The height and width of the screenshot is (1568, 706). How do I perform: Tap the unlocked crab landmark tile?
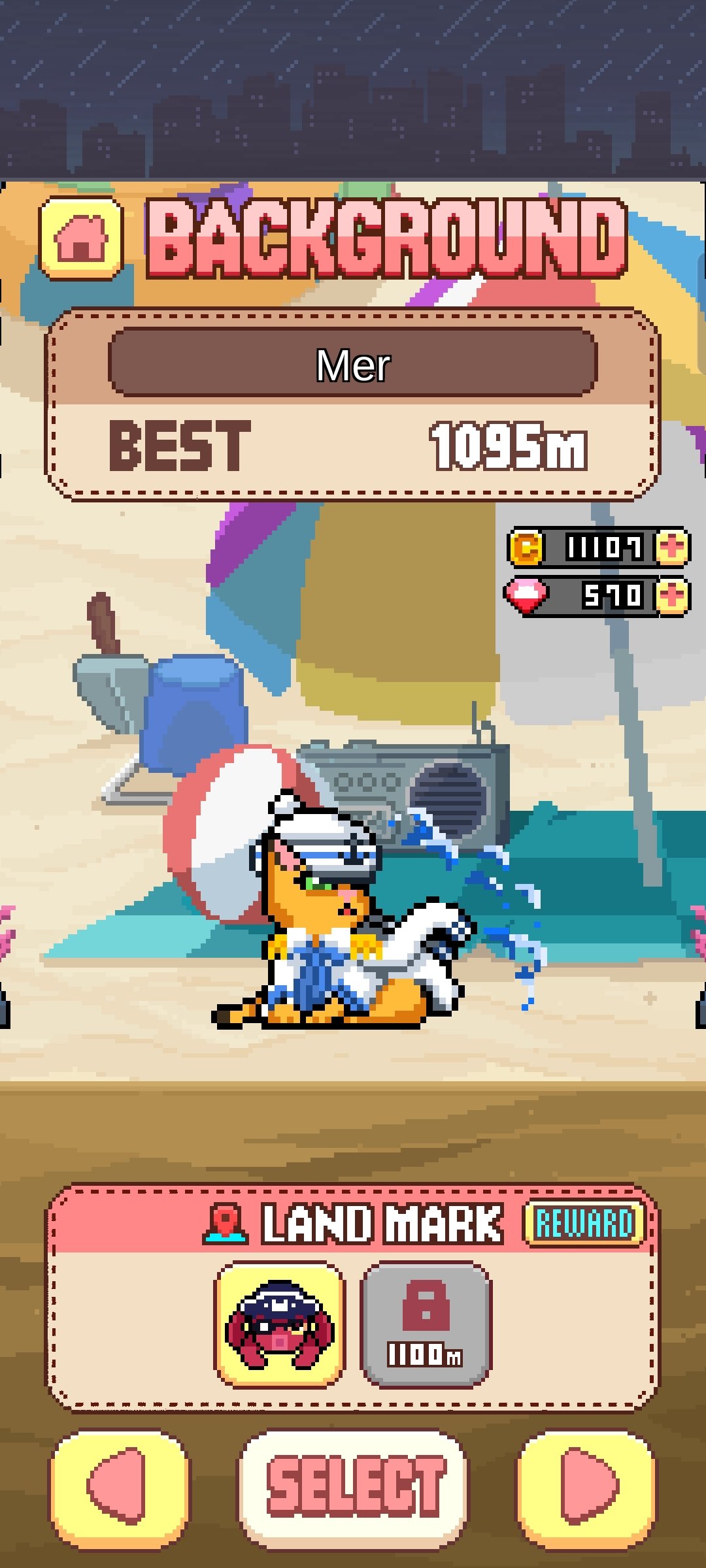280,1324
